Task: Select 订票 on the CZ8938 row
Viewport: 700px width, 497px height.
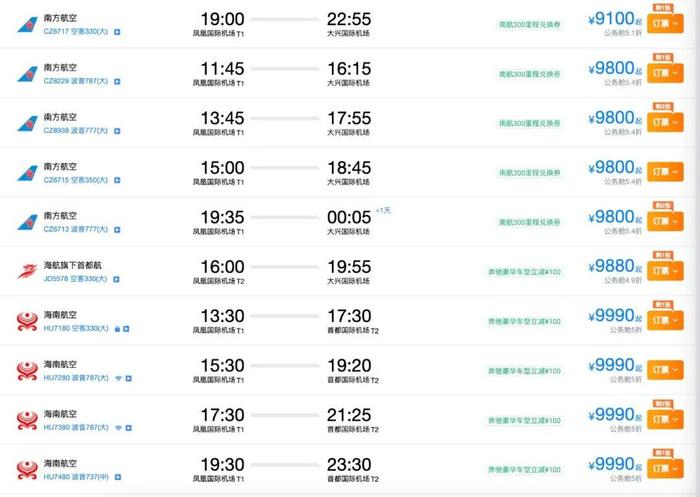Action: [x=666, y=123]
